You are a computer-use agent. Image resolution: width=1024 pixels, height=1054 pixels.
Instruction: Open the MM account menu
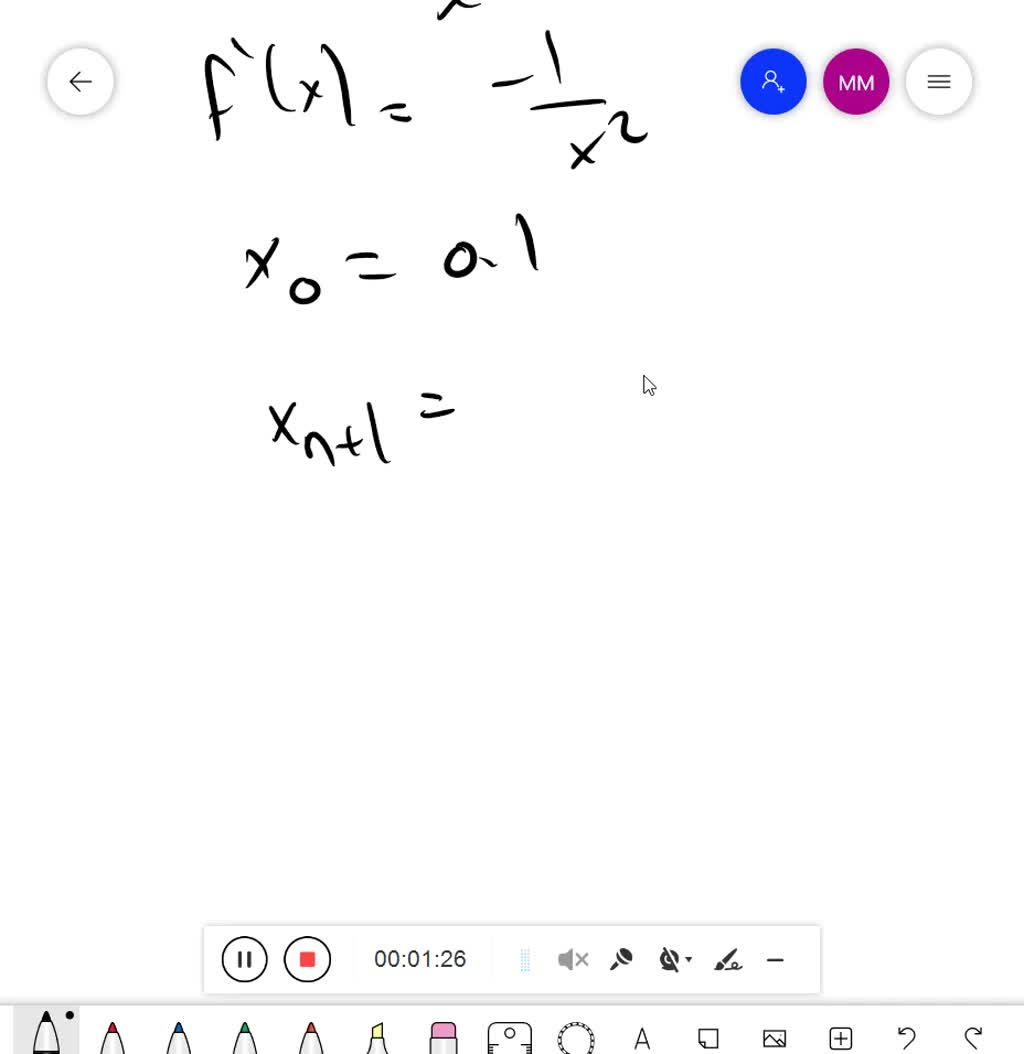pyautogui.click(x=855, y=81)
